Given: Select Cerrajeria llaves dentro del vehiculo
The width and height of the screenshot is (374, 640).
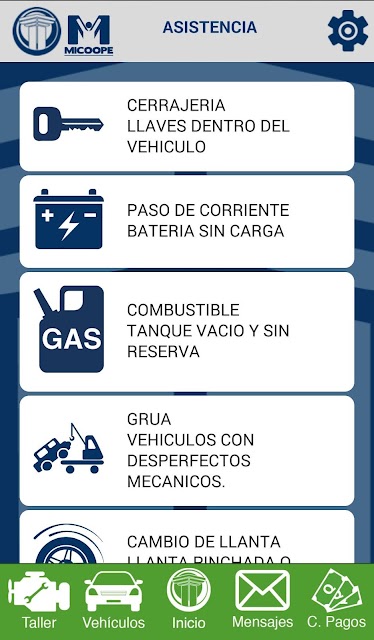Looking at the screenshot, I should 187,127.
